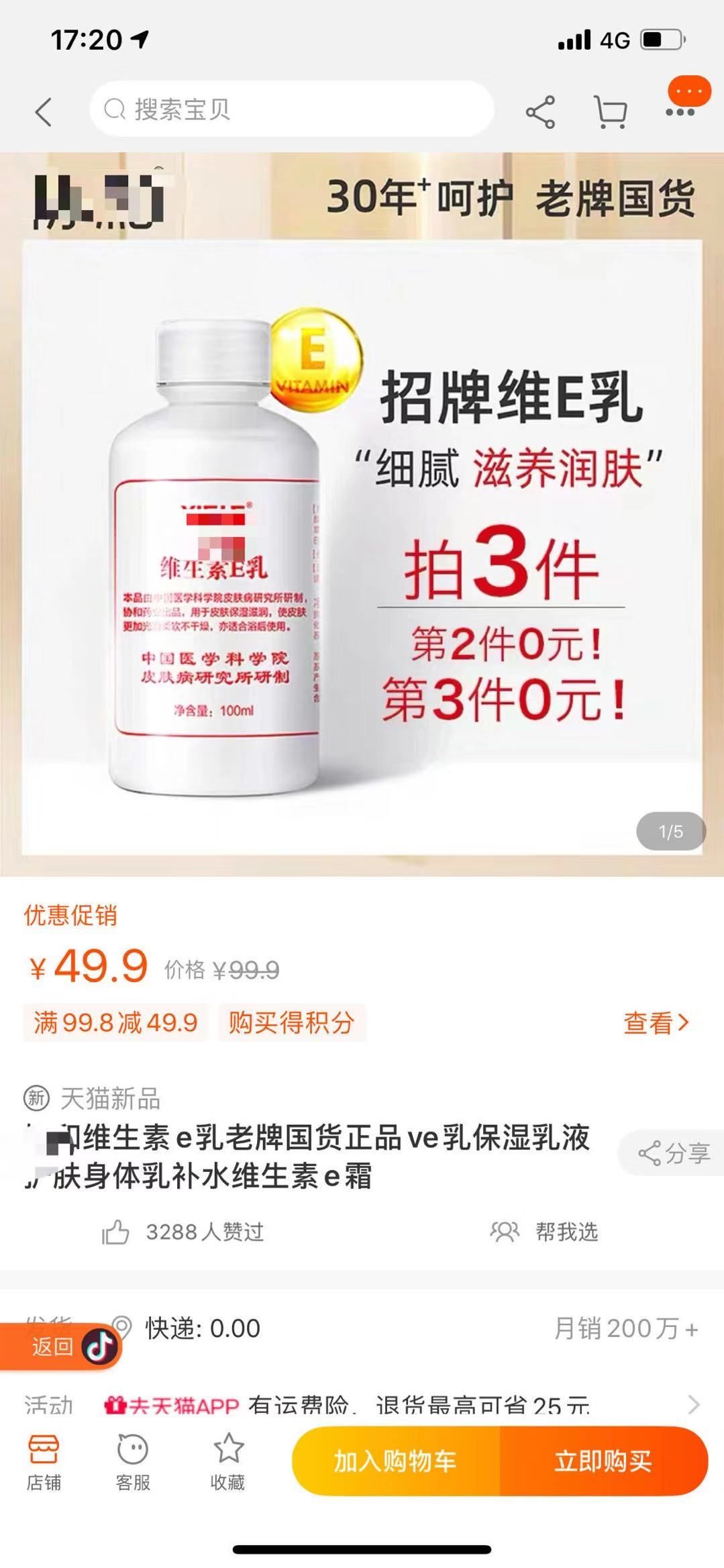This screenshot has width=724, height=1568.
Task: Tap the 分享 share button beside title
Action: [x=673, y=1153]
